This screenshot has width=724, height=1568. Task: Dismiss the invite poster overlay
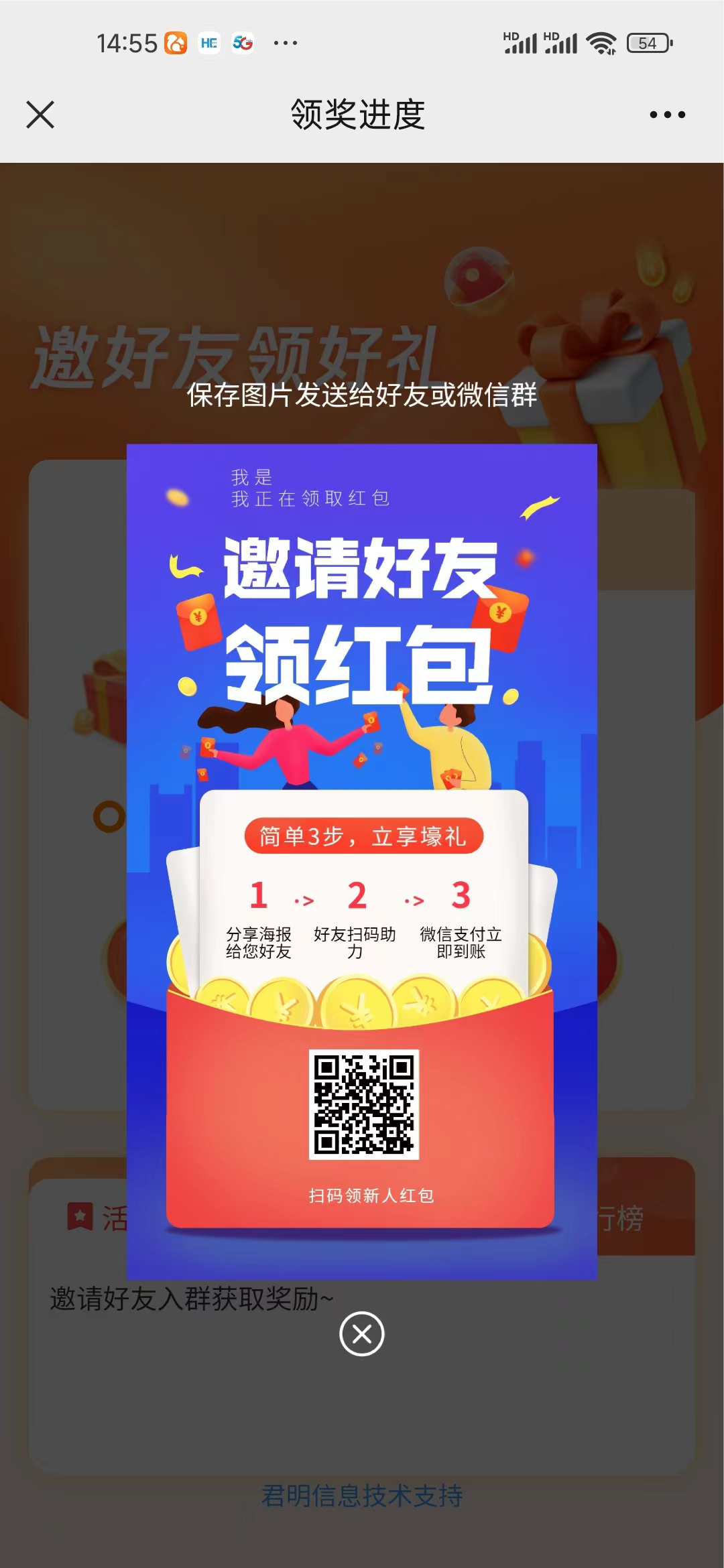[x=361, y=1333]
